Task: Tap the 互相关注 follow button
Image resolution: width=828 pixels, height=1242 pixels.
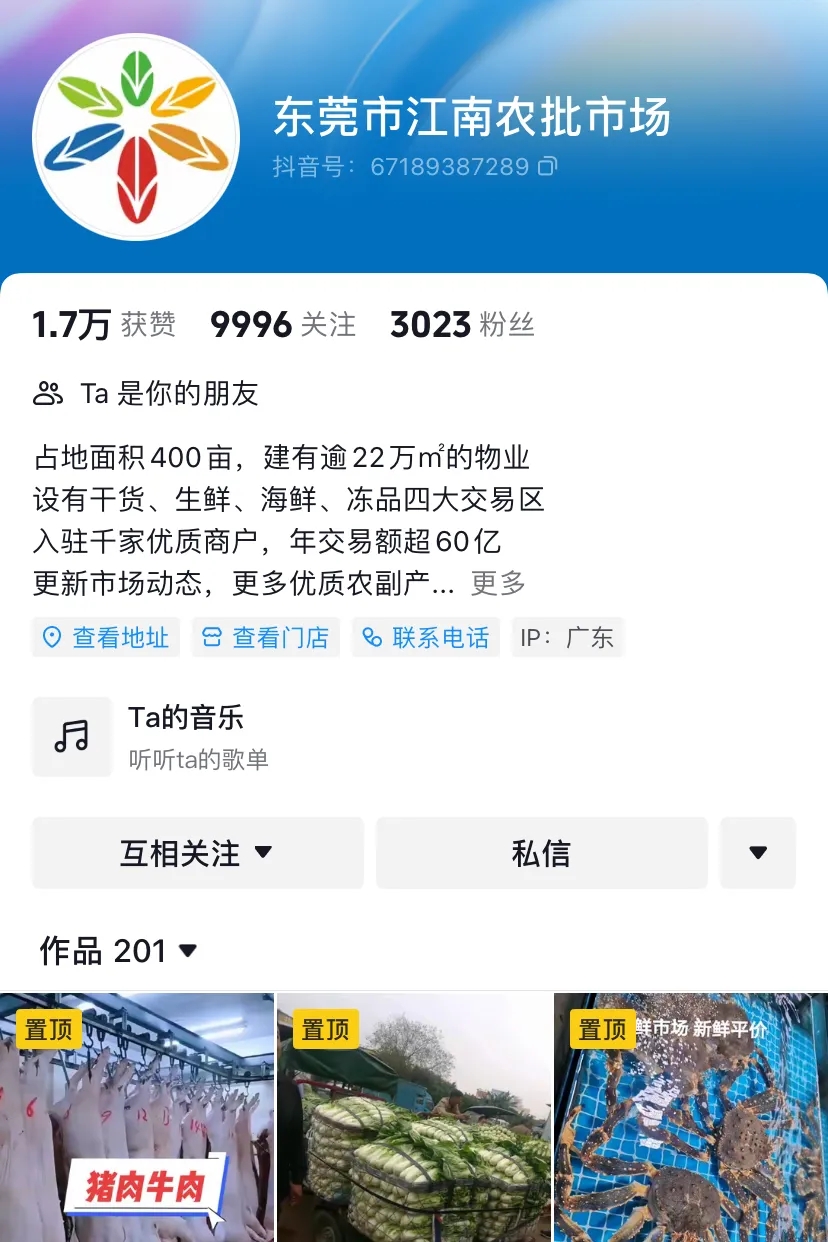Action: tap(197, 853)
